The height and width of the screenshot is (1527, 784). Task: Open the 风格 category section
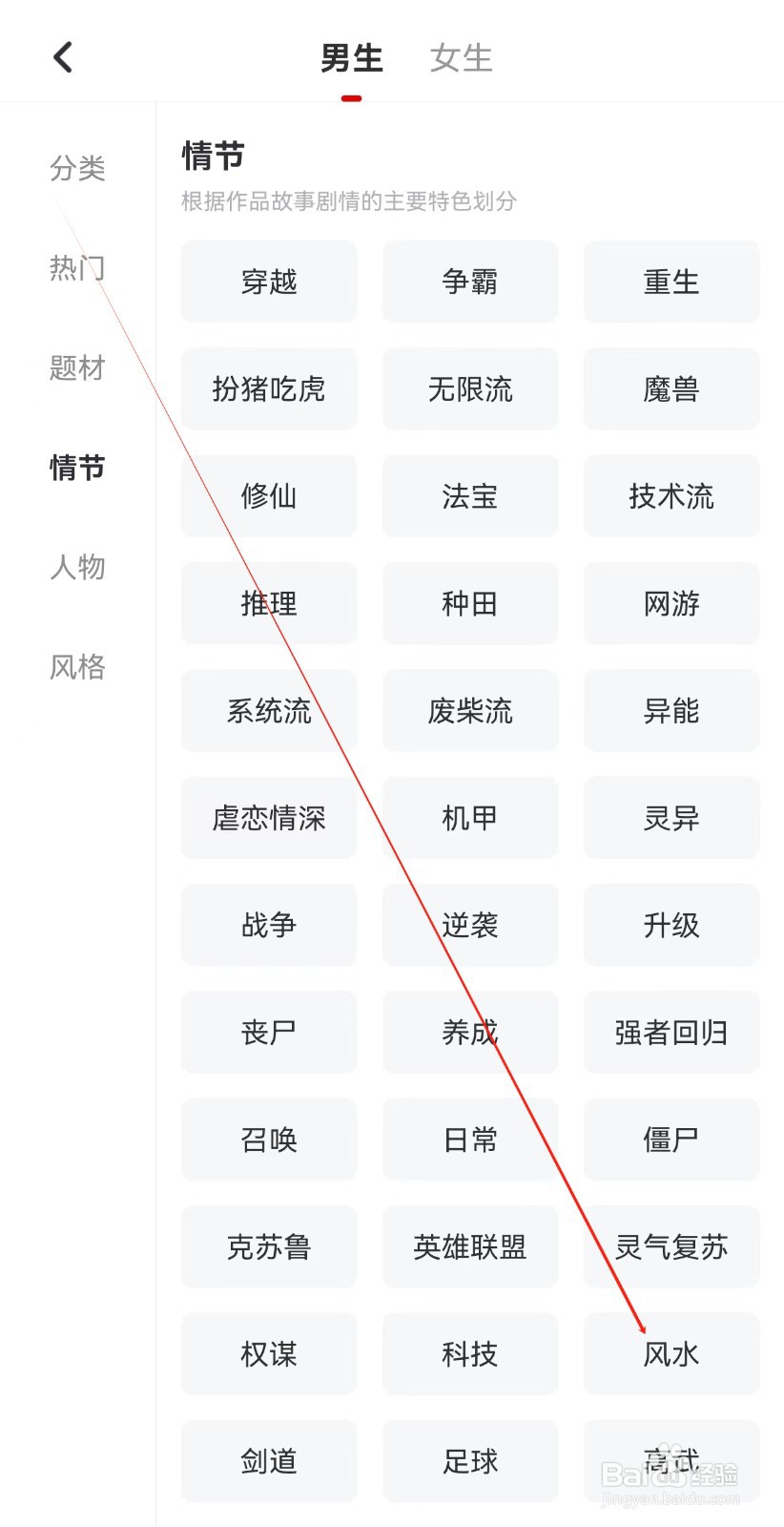(x=76, y=668)
